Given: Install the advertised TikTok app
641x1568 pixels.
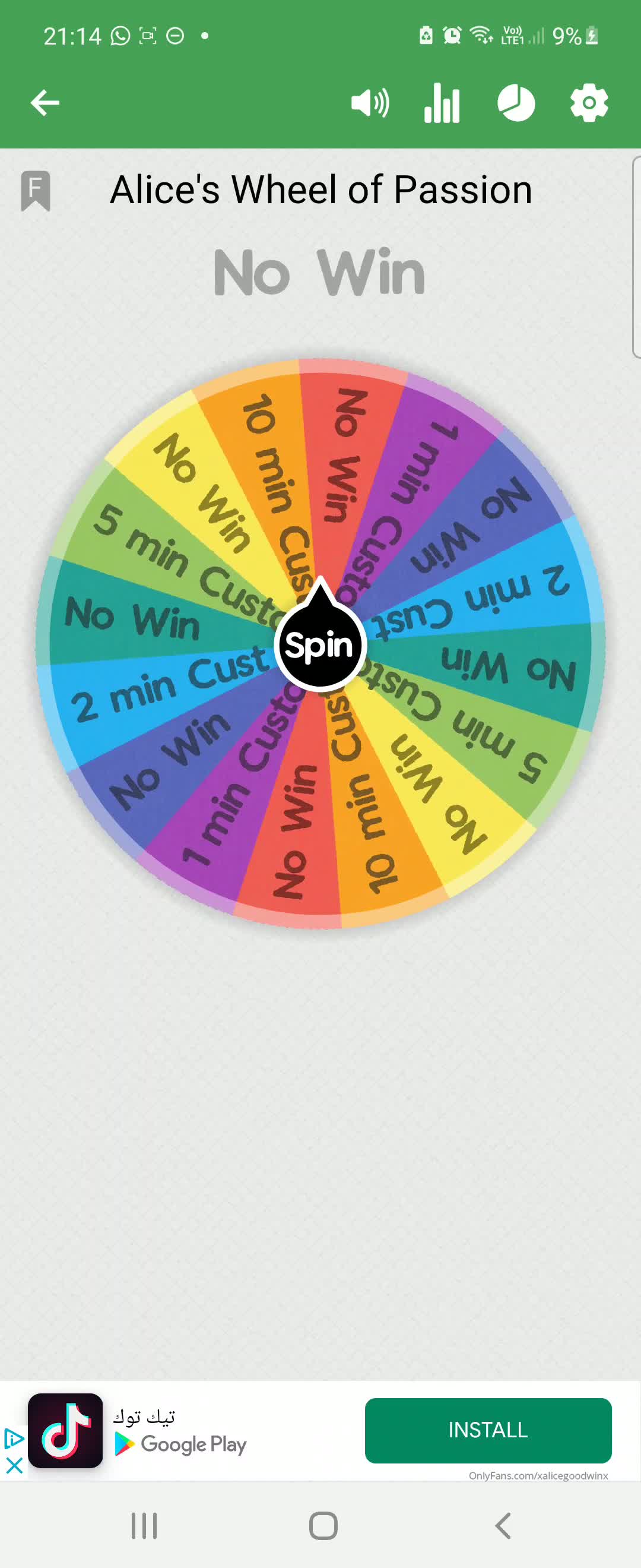Looking at the screenshot, I should point(488,1430).
